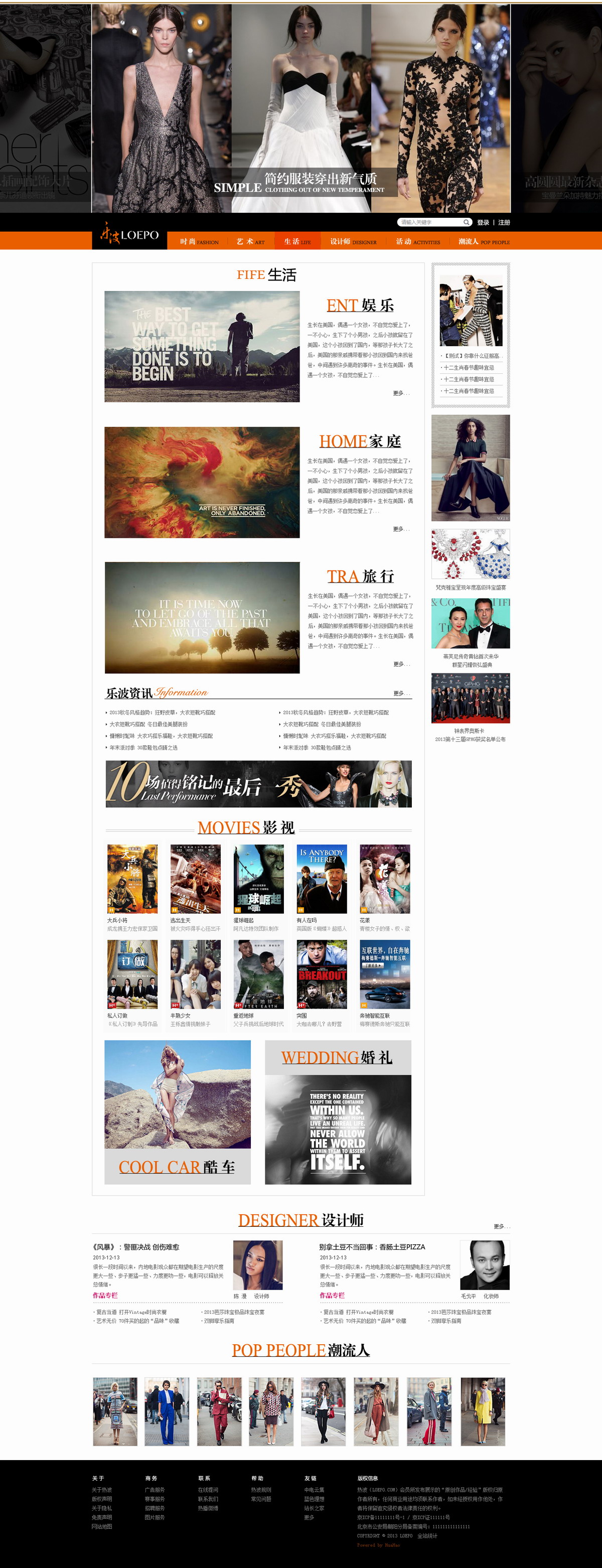Go to the 活动 Activities tab
This screenshot has height=1568, width=602.
[417, 242]
